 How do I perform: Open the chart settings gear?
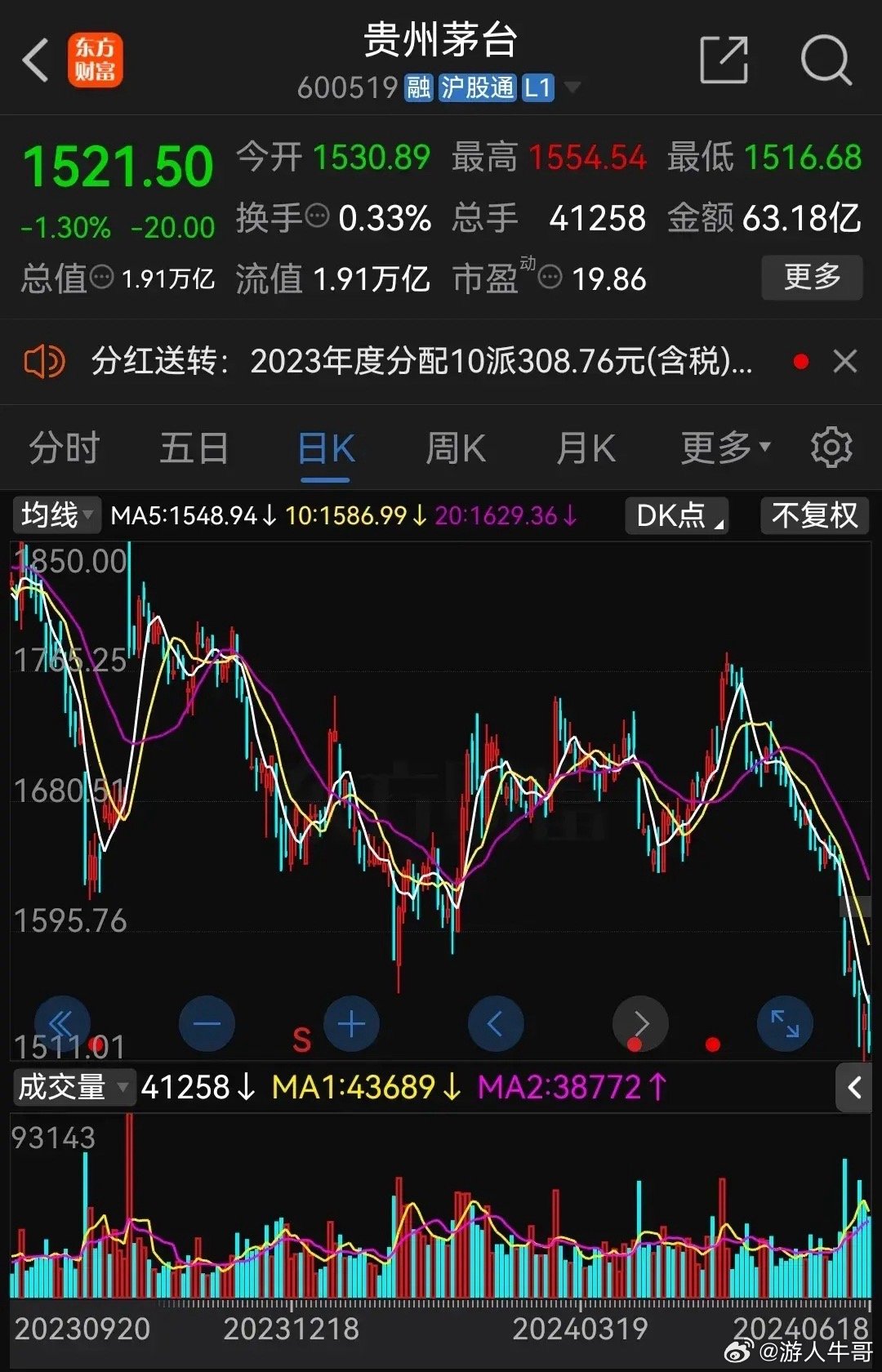click(x=831, y=448)
